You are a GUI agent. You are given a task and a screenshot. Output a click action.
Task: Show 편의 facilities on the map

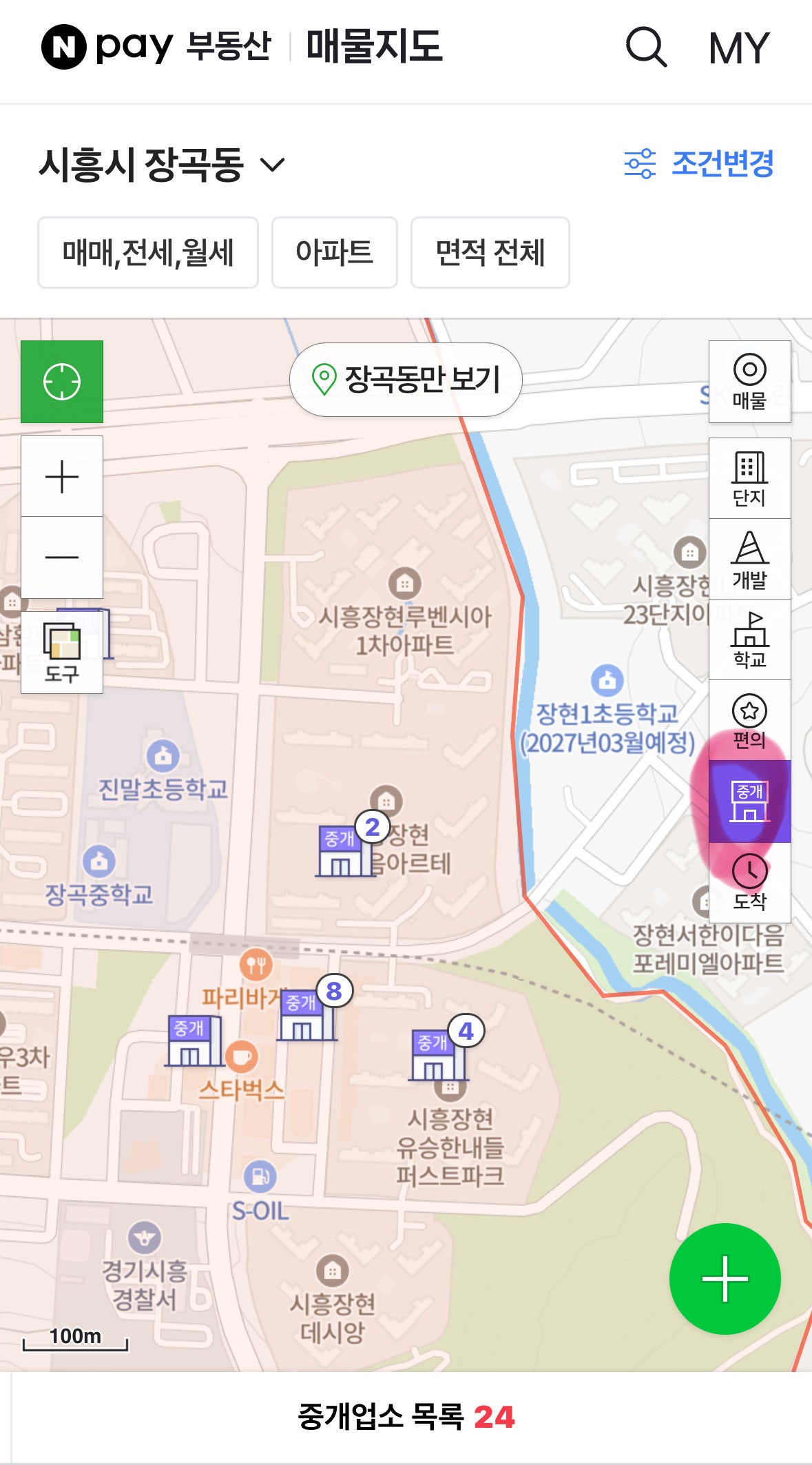point(749,721)
